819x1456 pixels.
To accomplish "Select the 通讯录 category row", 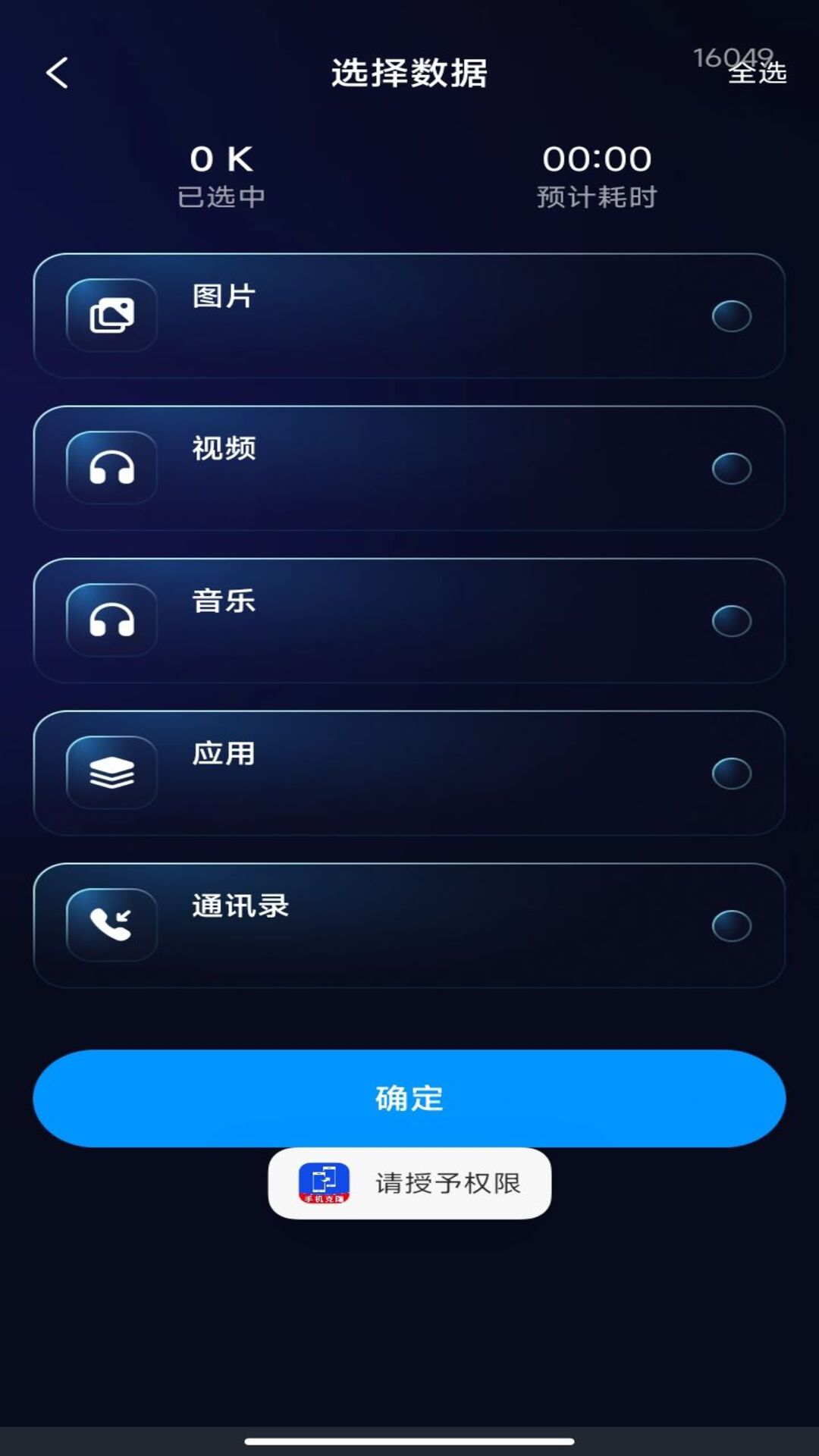I will pos(409,924).
